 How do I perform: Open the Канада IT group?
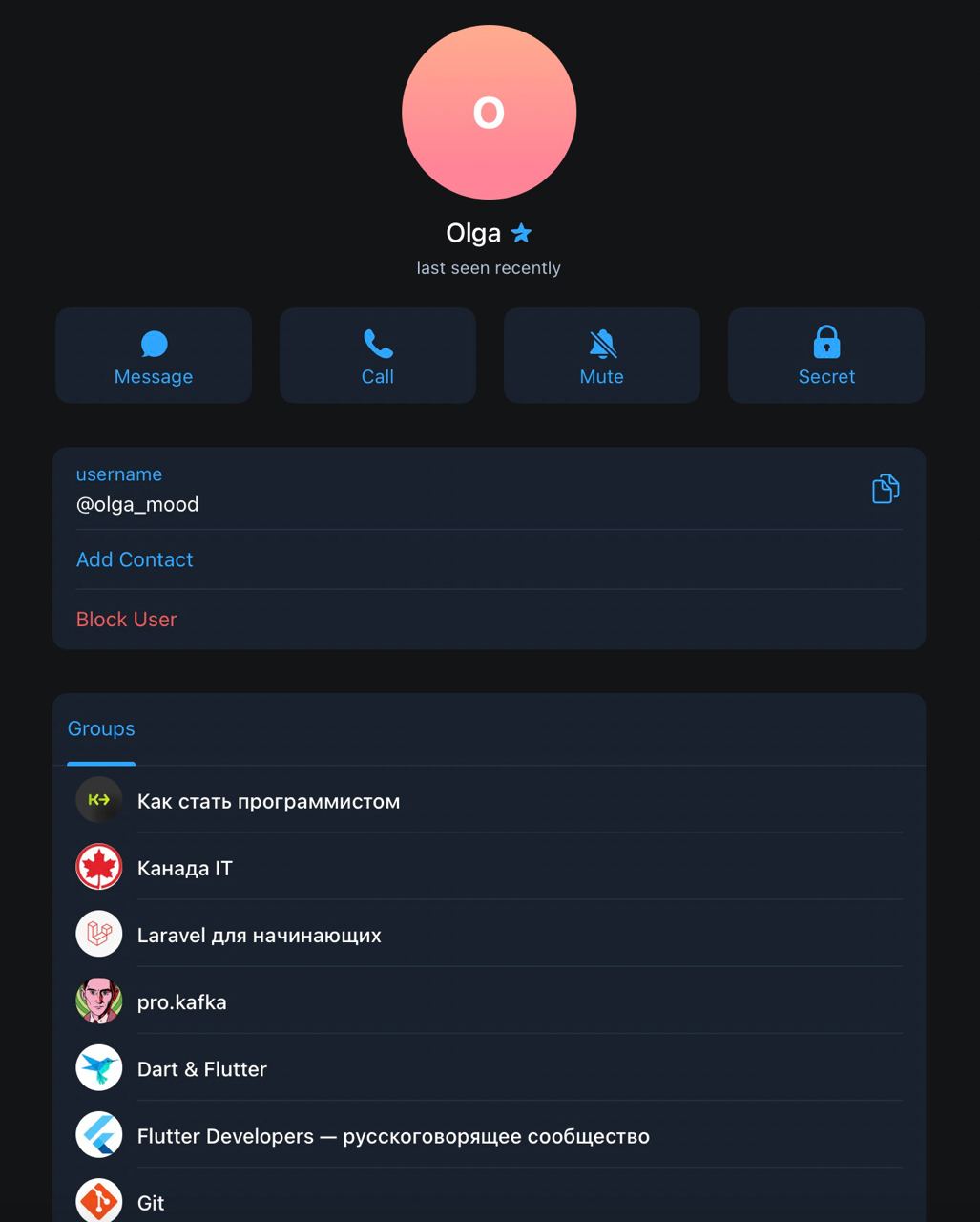pos(489,867)
